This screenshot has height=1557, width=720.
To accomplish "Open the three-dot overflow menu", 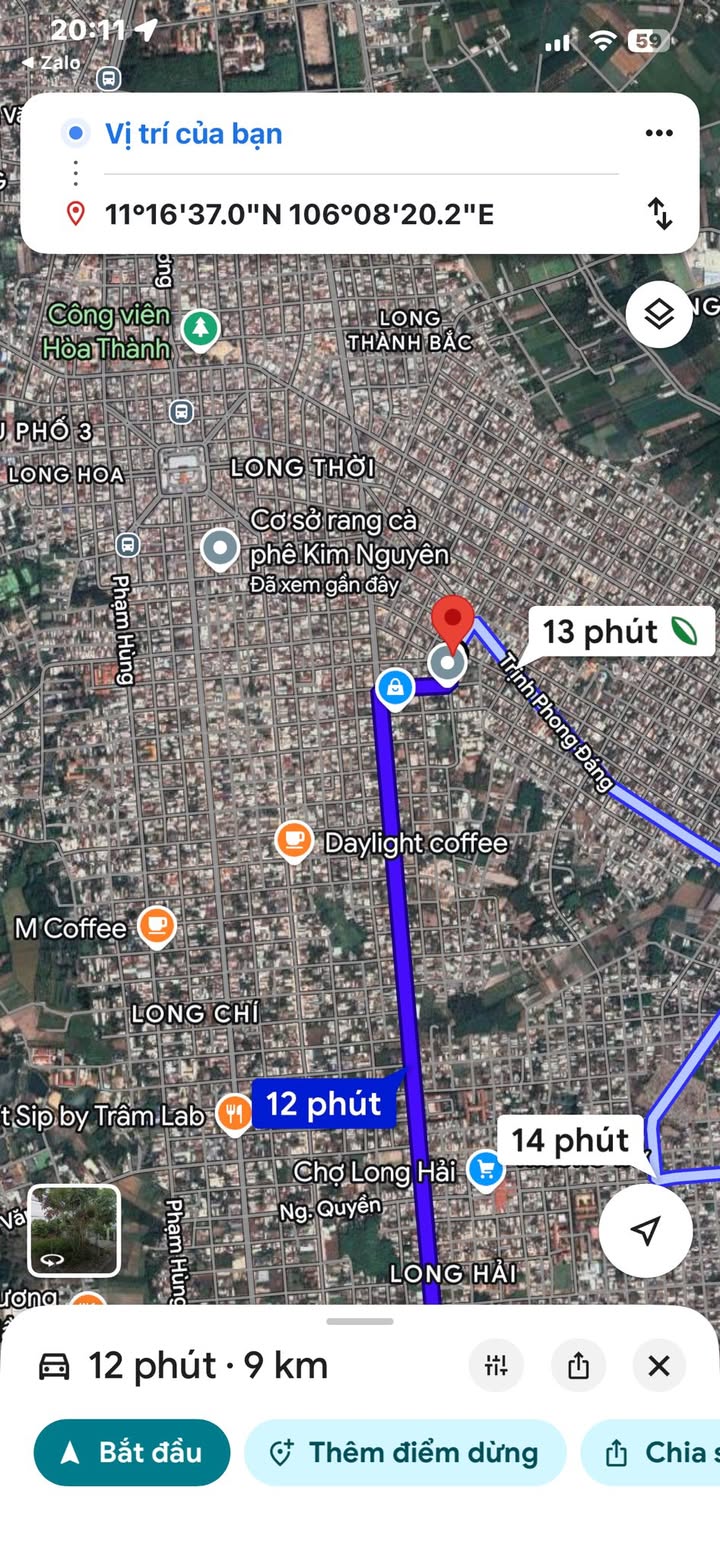I will (x=658, y=134).
